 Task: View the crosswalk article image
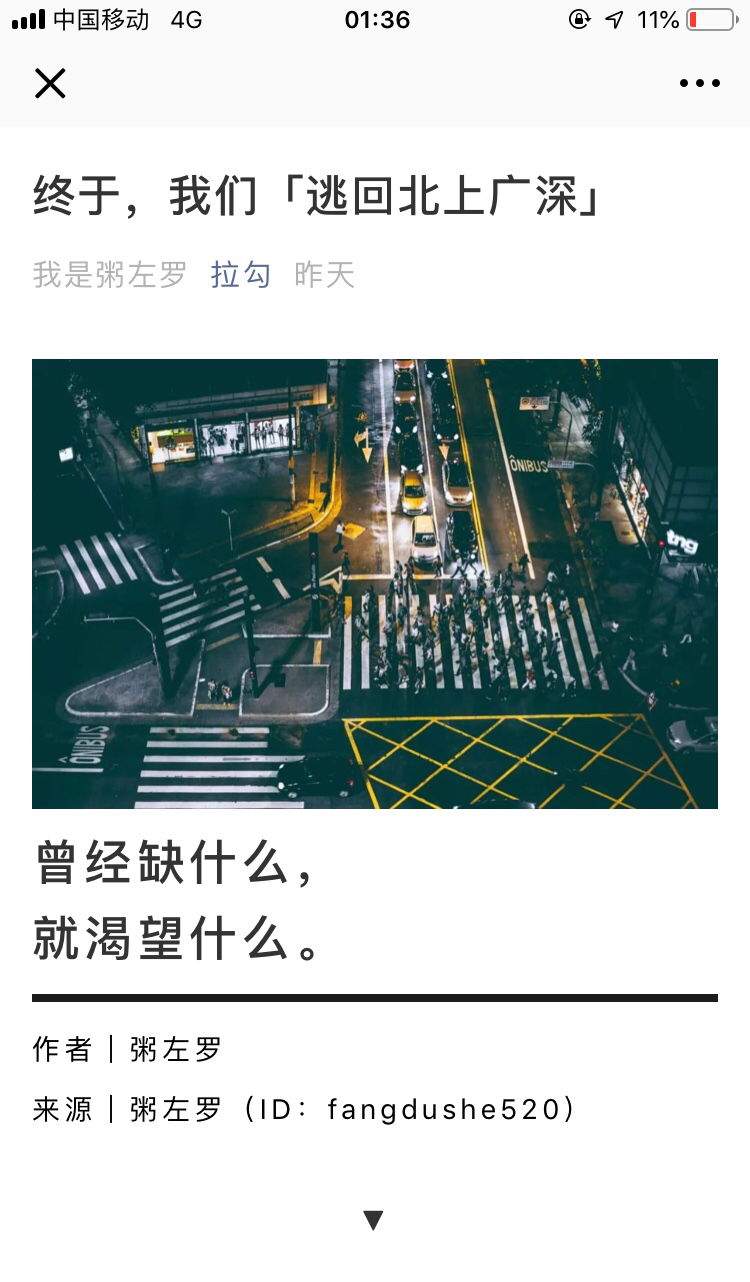(375, 583)
